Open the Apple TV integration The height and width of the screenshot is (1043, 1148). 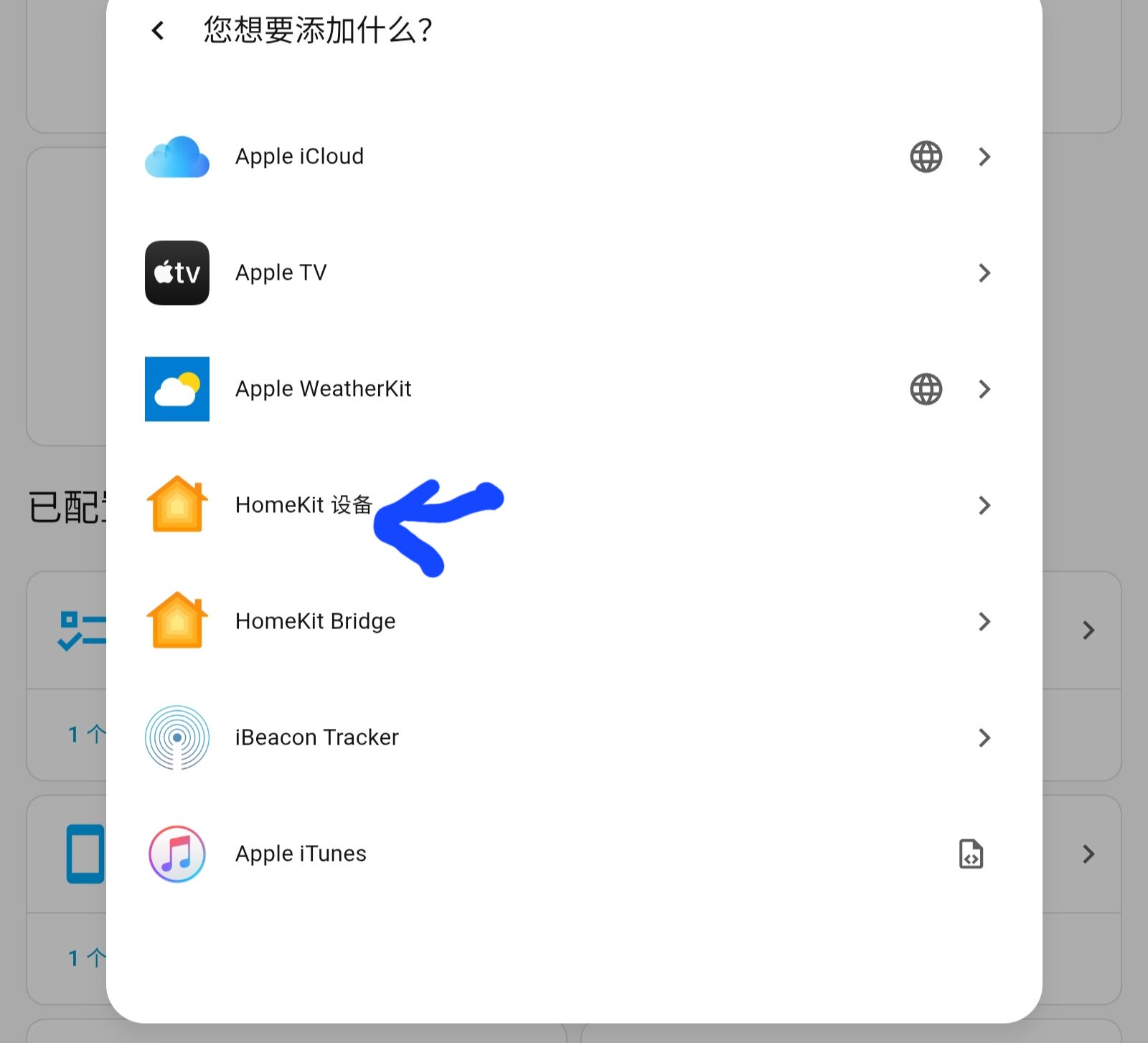[x=281, y=273]
